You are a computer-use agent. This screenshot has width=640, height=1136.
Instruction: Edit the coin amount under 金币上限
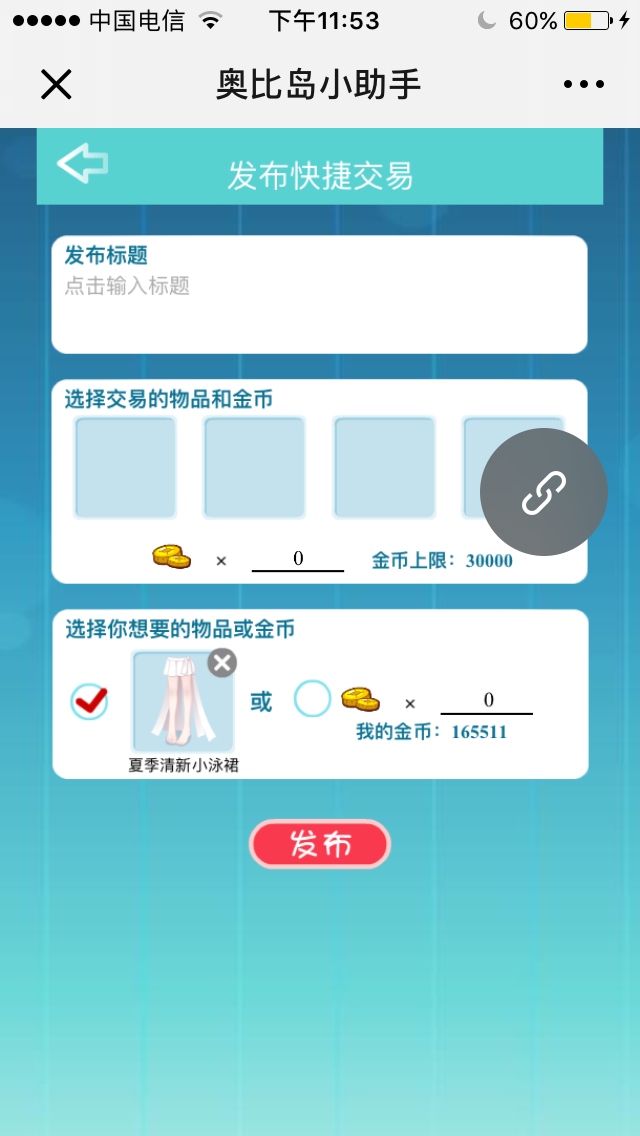point(298,559)
